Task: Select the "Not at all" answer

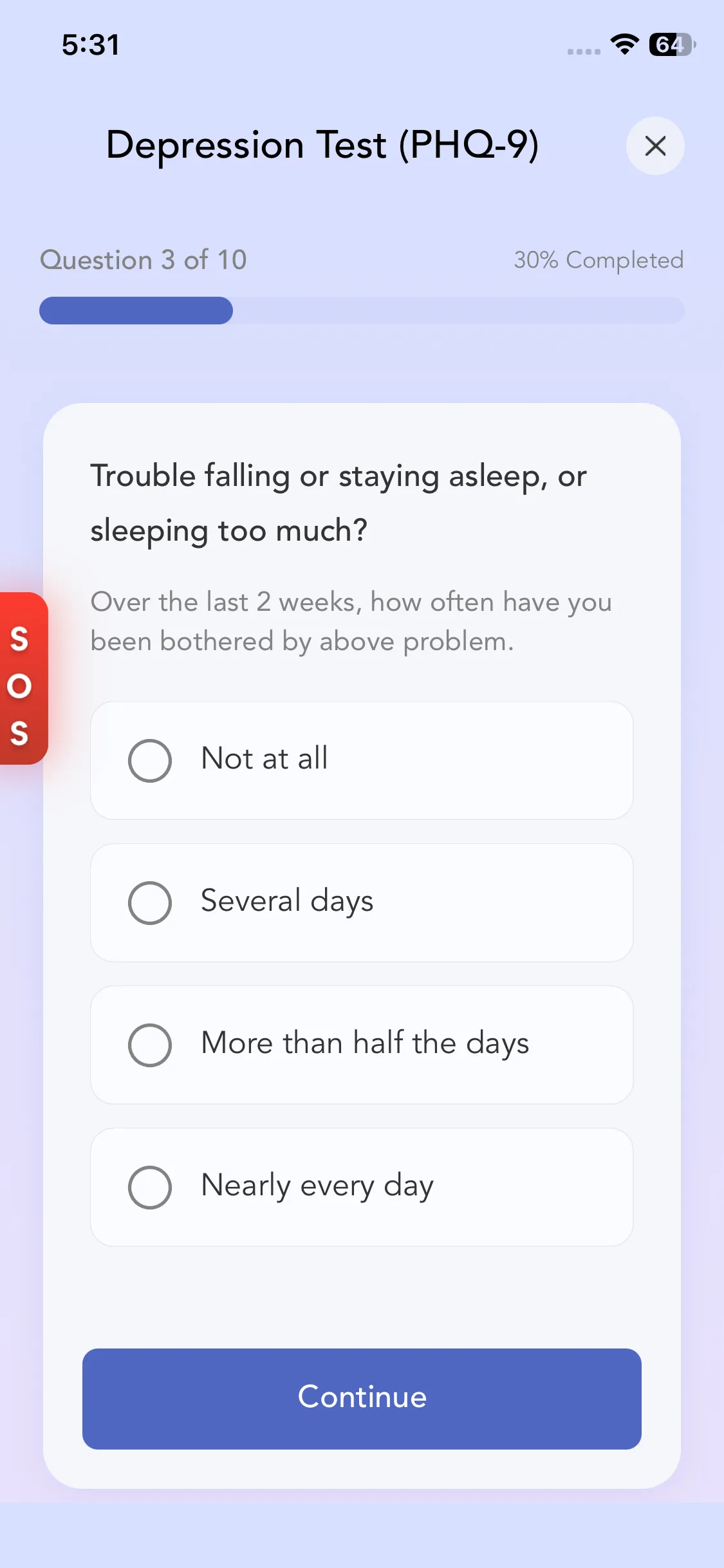Action: (x=362, y=760)
